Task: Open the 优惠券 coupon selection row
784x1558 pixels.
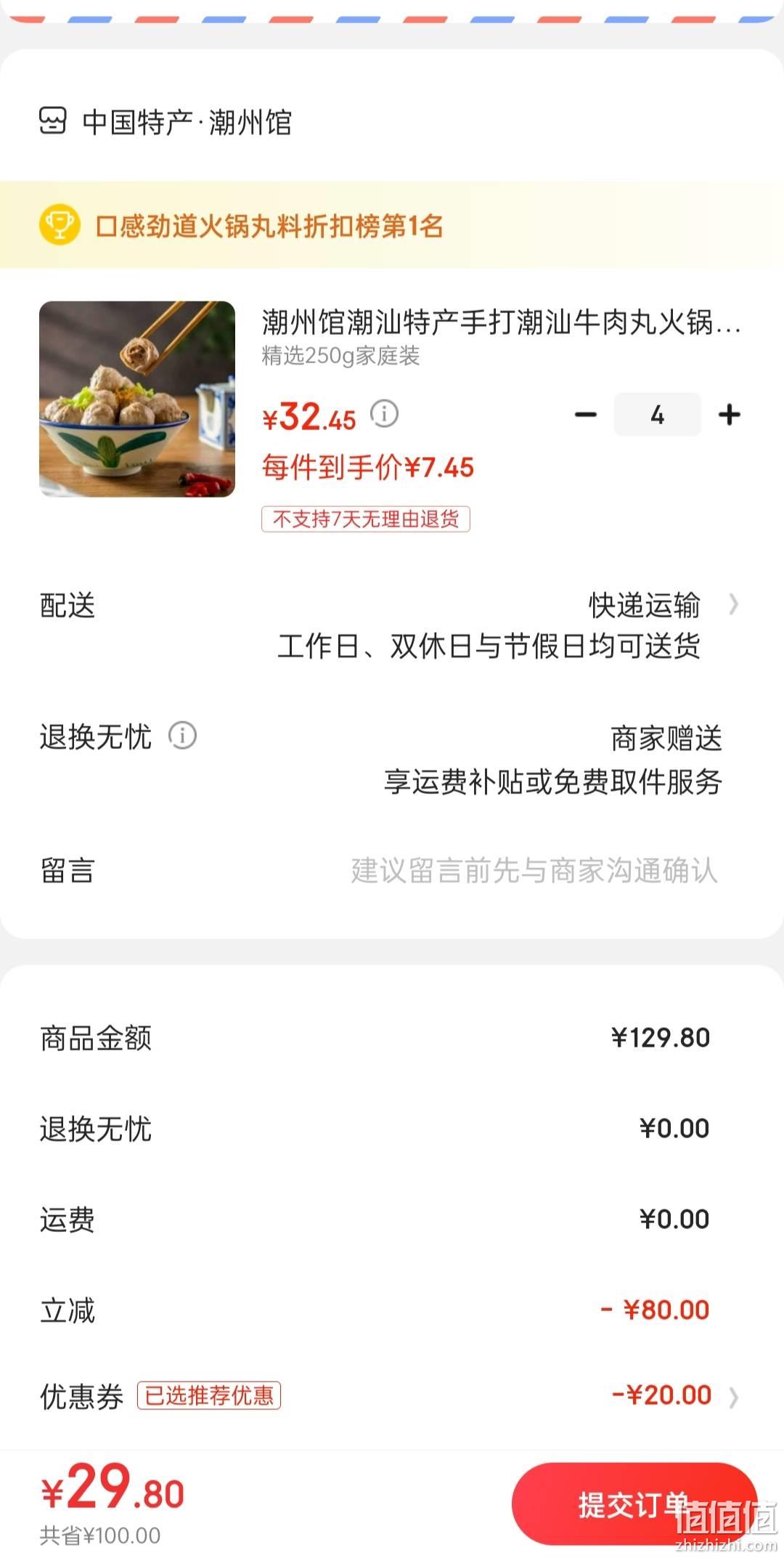Action: pos(392,1395)
